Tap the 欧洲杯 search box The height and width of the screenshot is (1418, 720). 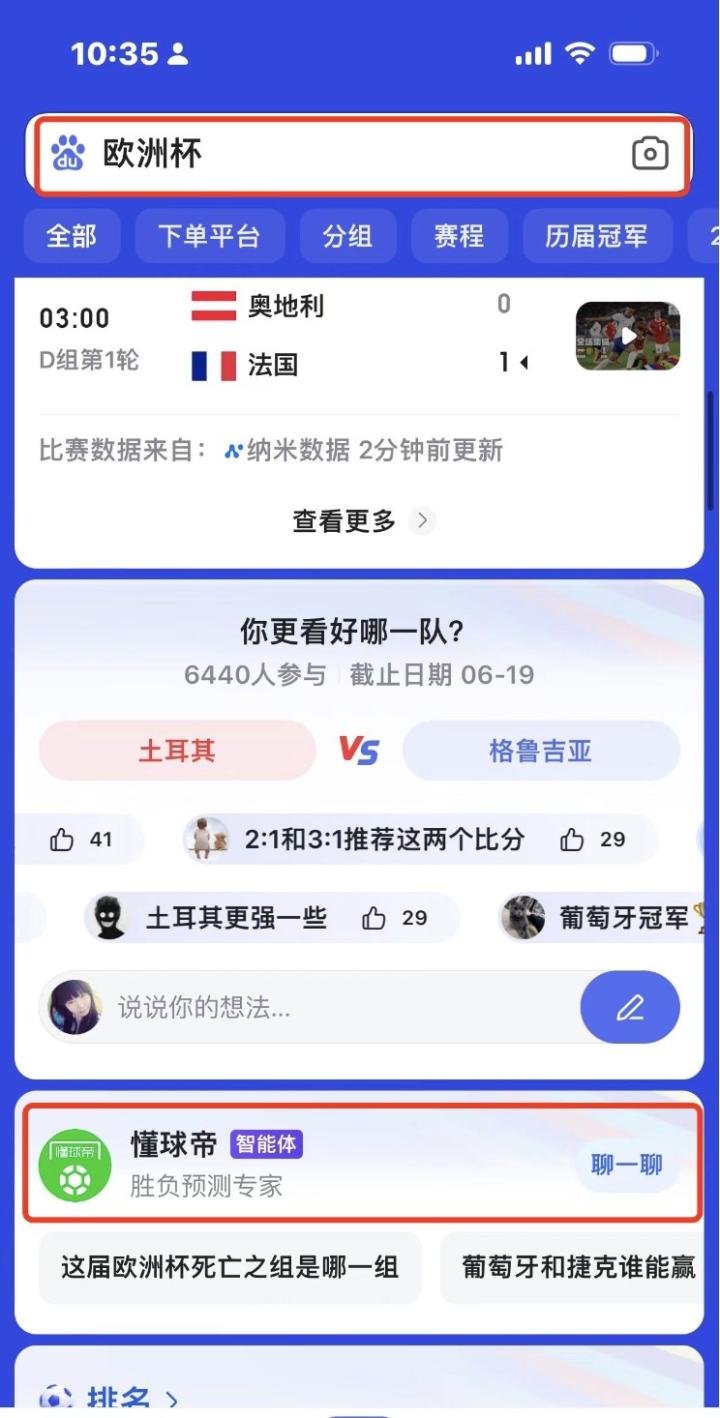(x=340, y=155)
